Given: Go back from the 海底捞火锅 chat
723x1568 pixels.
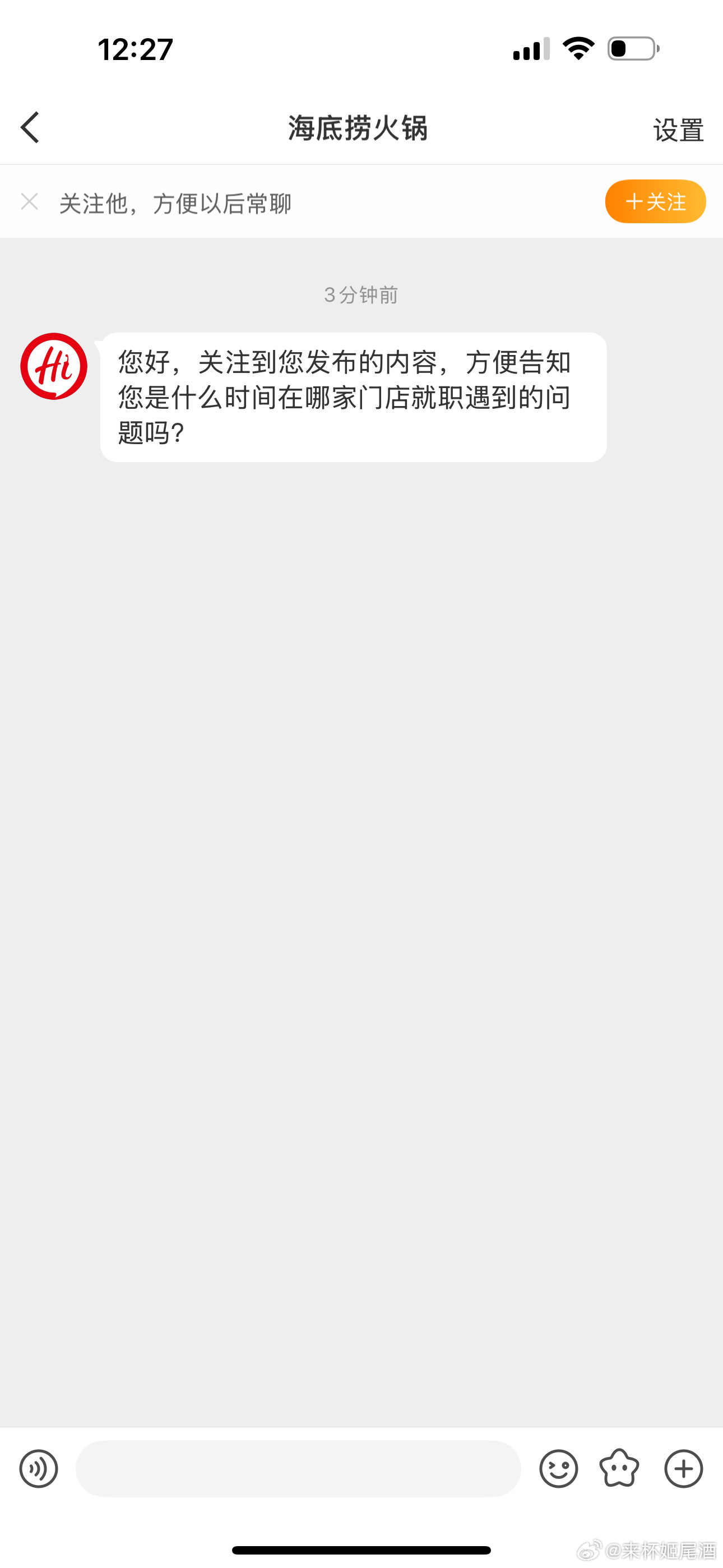Looking at the screenshot, I should pos(29,128).
